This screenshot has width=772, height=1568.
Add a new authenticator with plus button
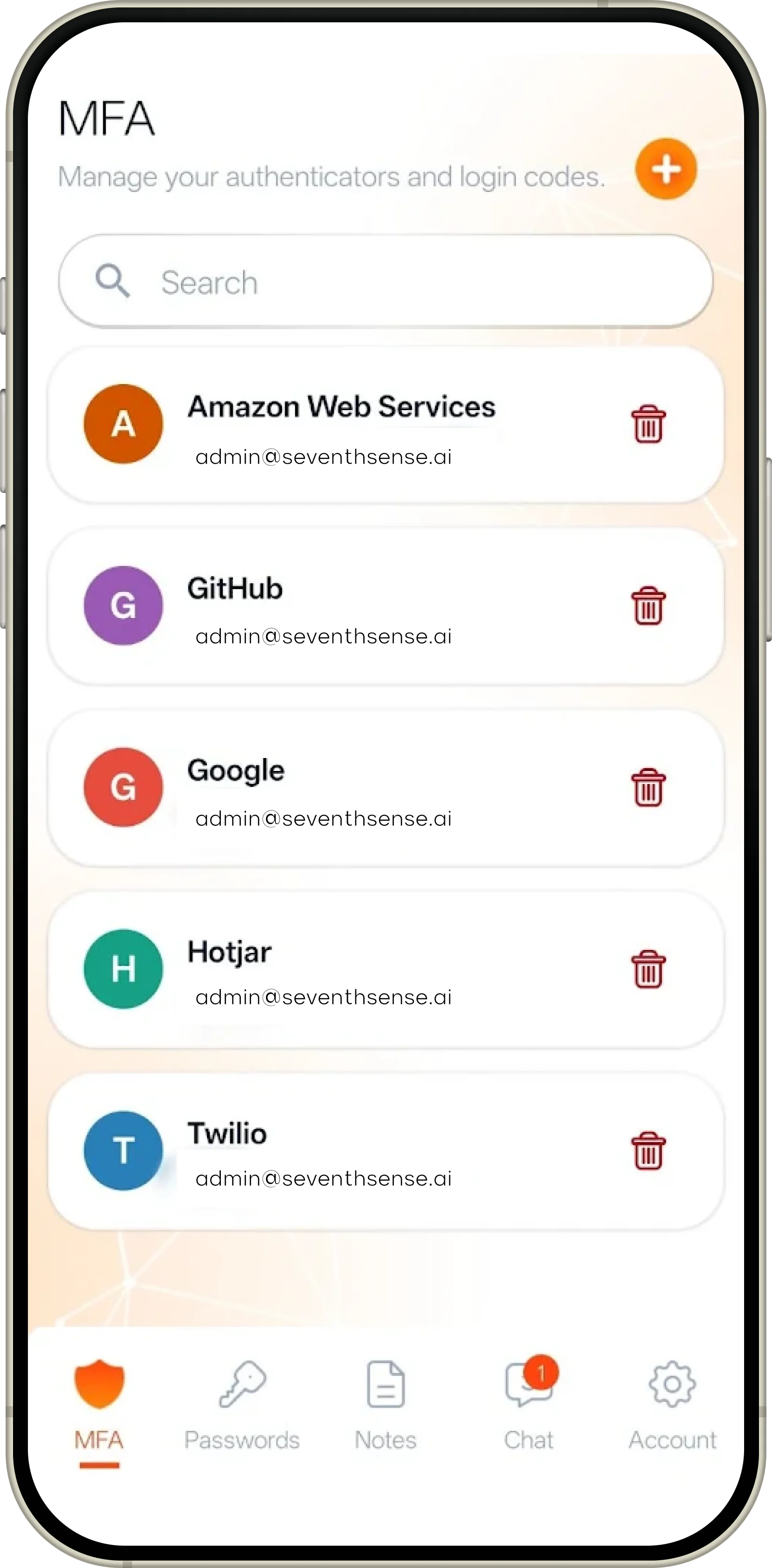click(666, 169)
